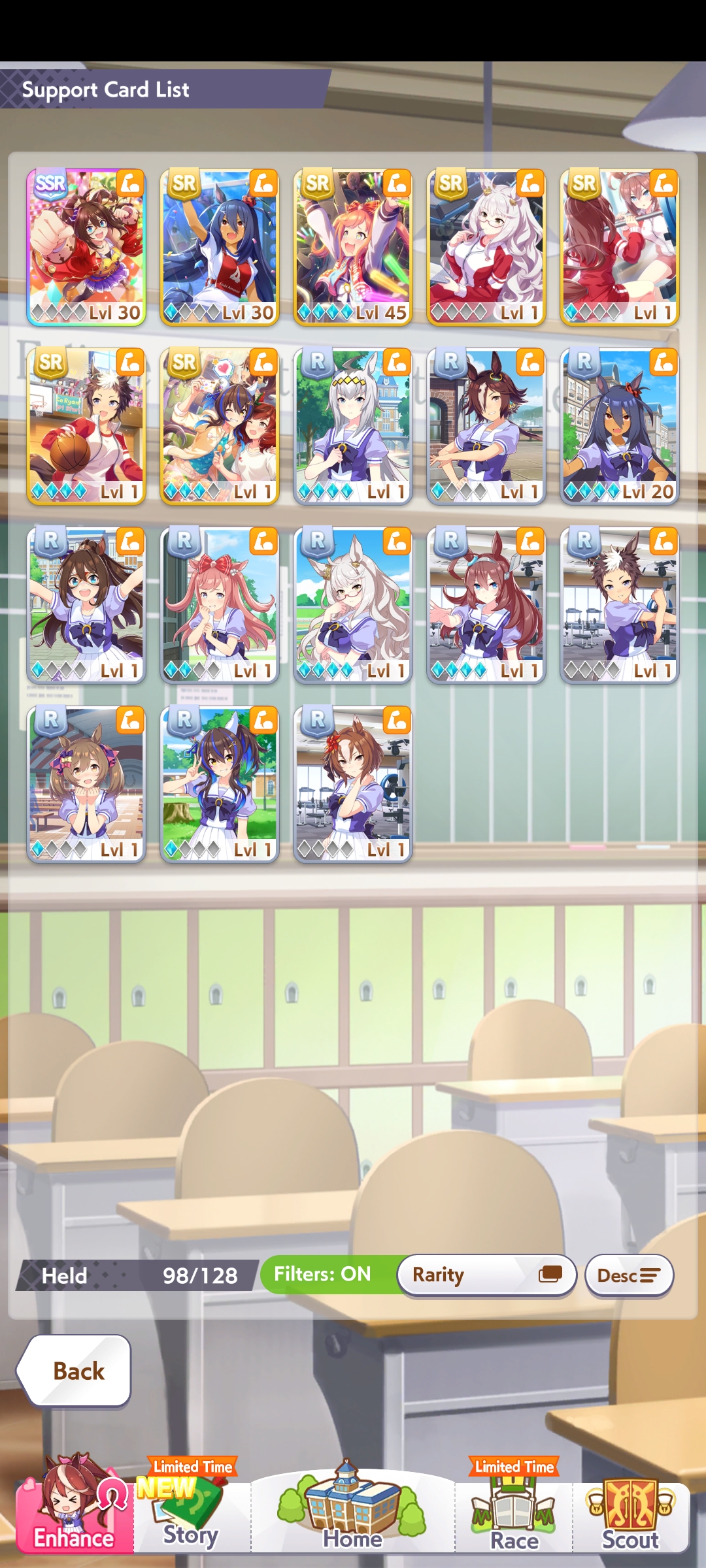Image resolution: width=706 pixels, height=1568 pixels.
Task: Open the R pink twin-tail girl card
Action: (220, 605)
